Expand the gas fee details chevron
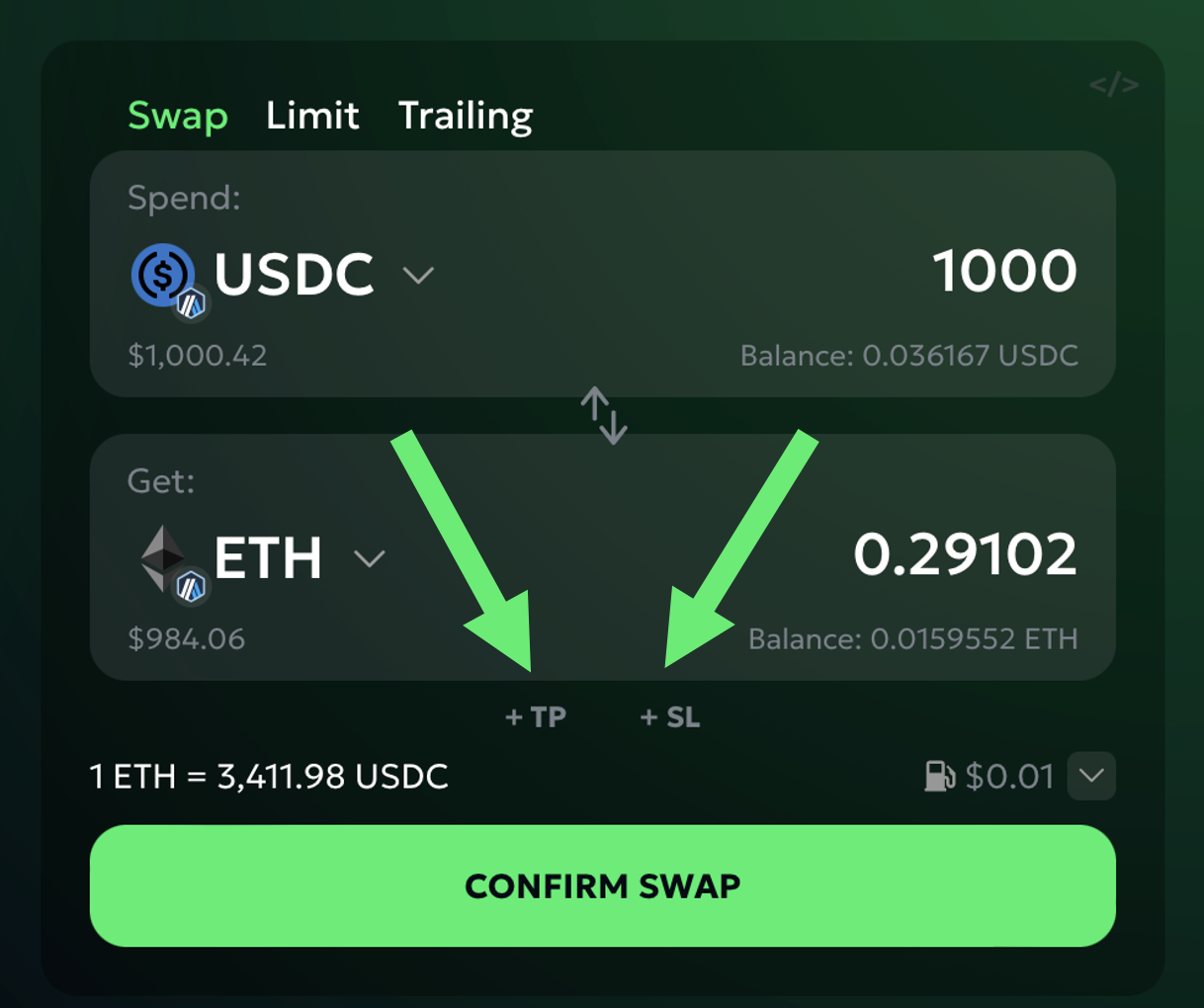Image resolution: width=1204 pixels, height=1008 pixels. (1091, 776)
